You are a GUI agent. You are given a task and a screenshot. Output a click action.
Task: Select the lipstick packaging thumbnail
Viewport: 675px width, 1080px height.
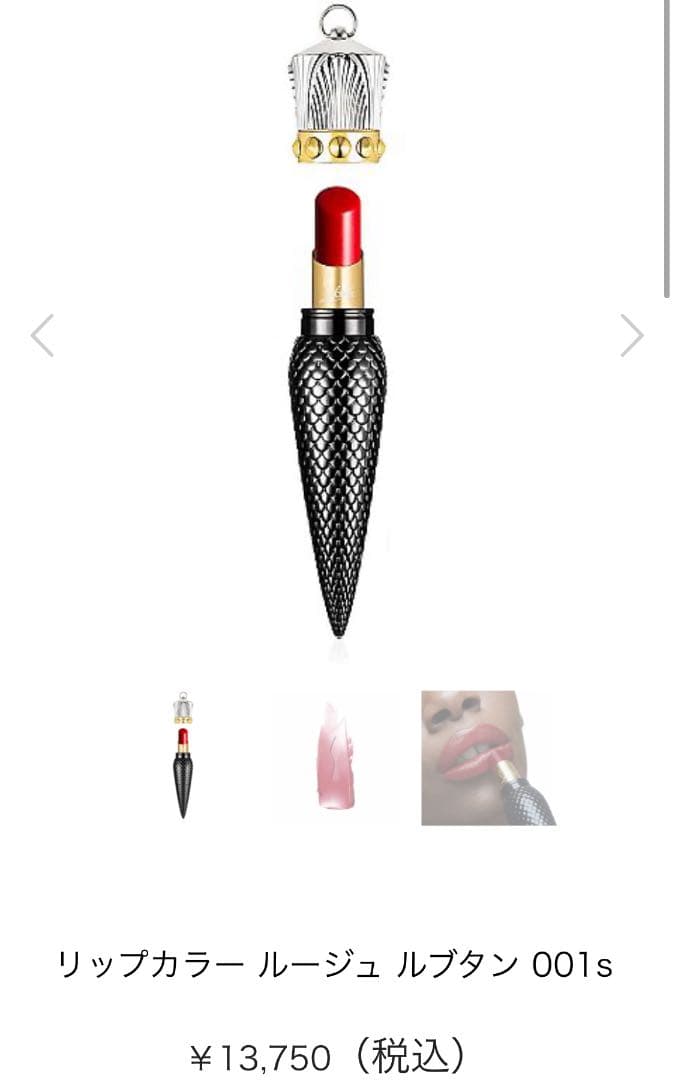[183, 756]
